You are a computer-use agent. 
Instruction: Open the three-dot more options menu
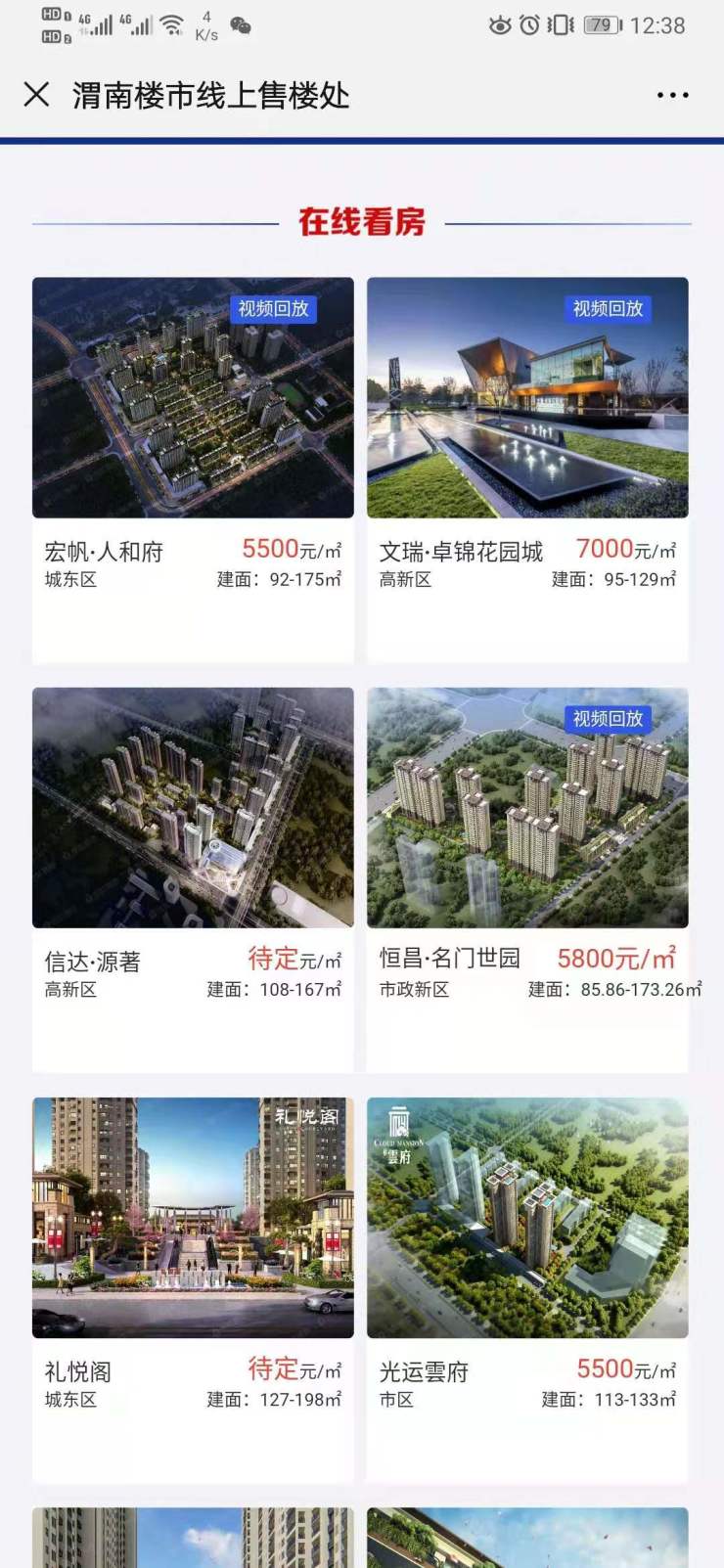click(x=671, y=94)
